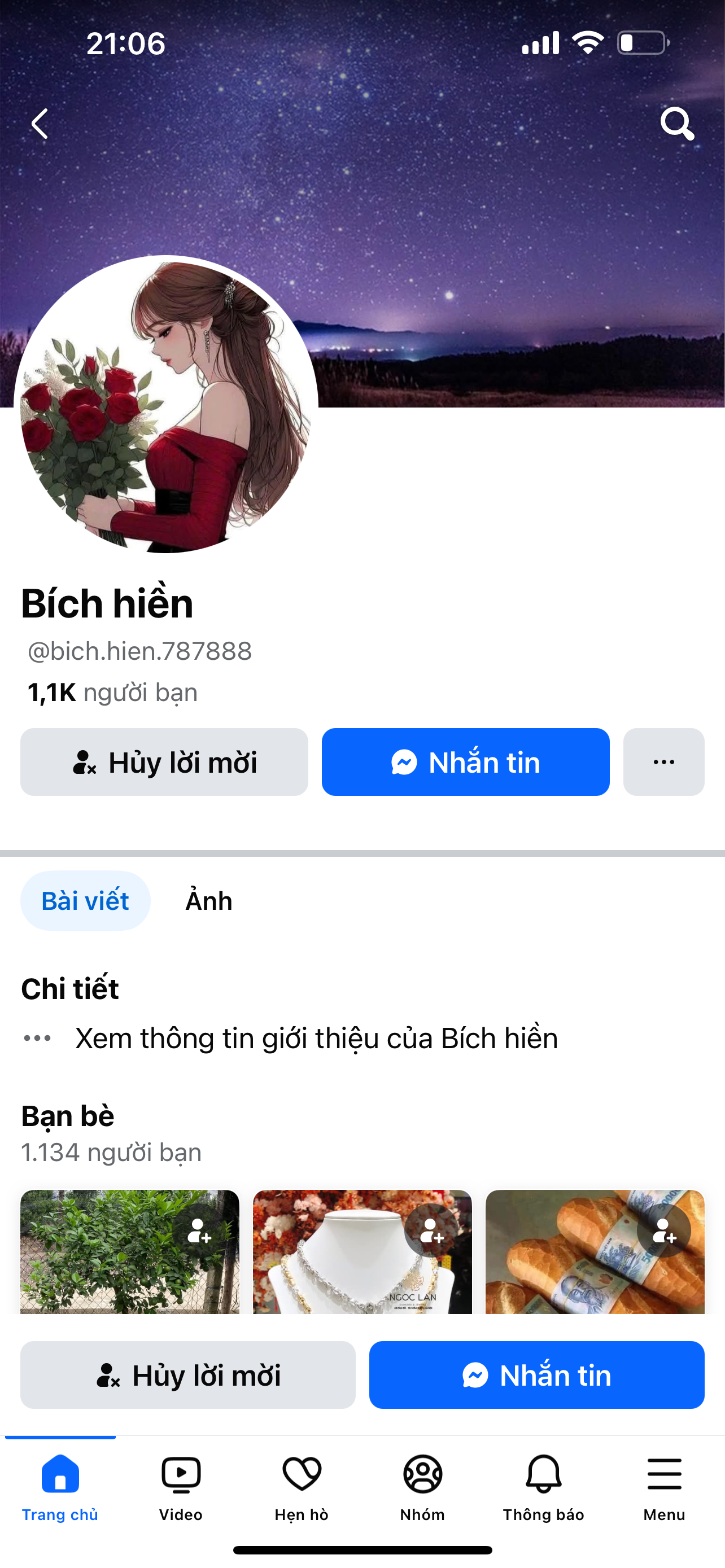Add the friend with the bread photo
Viewport: 725px width, 1568px height.
tap(663, 1231)
